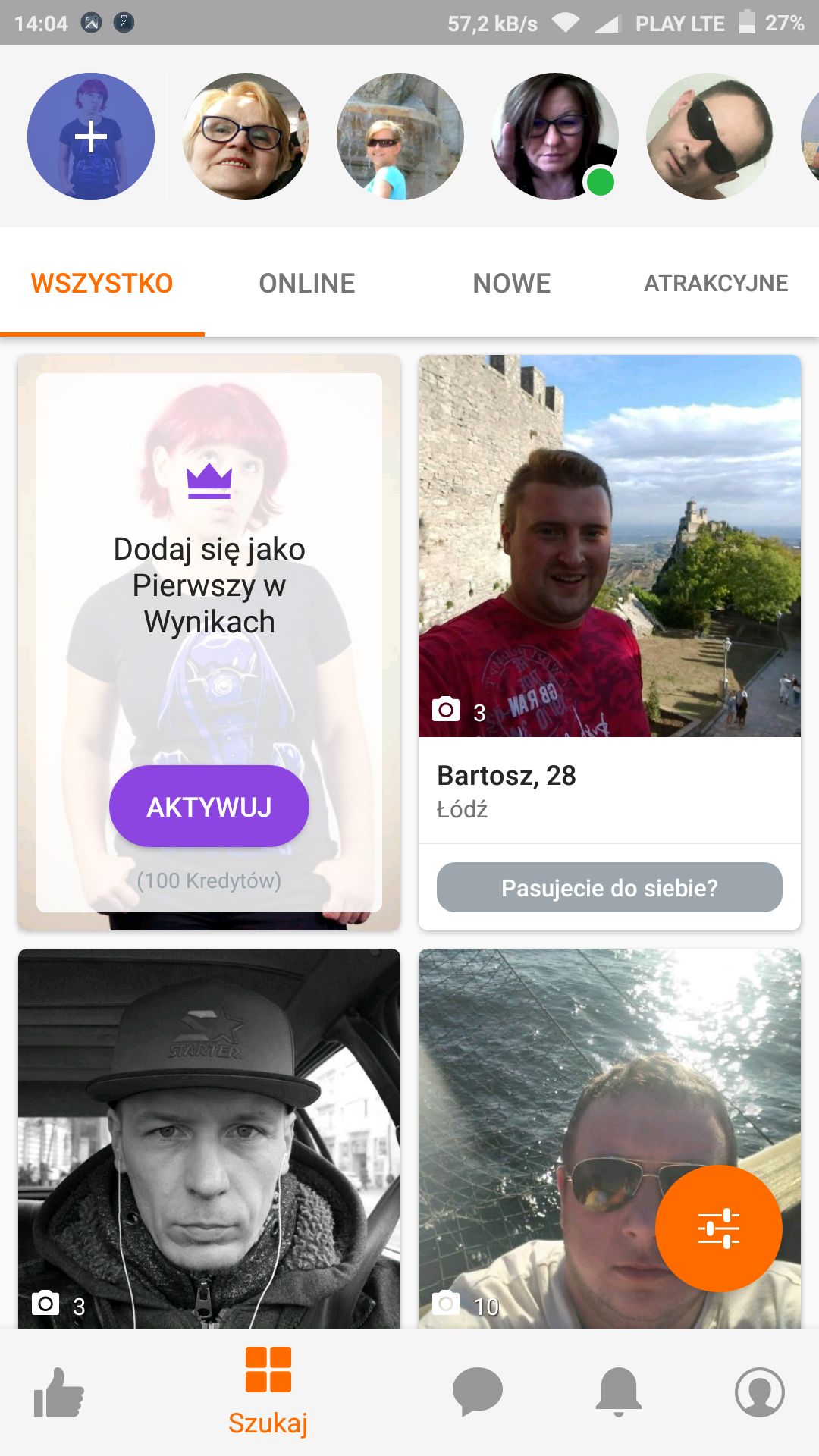Open the profile bubble with the green online dot
Image resolution: width=819 pixels, height=1456 pixels.
[x=555, y=136]
